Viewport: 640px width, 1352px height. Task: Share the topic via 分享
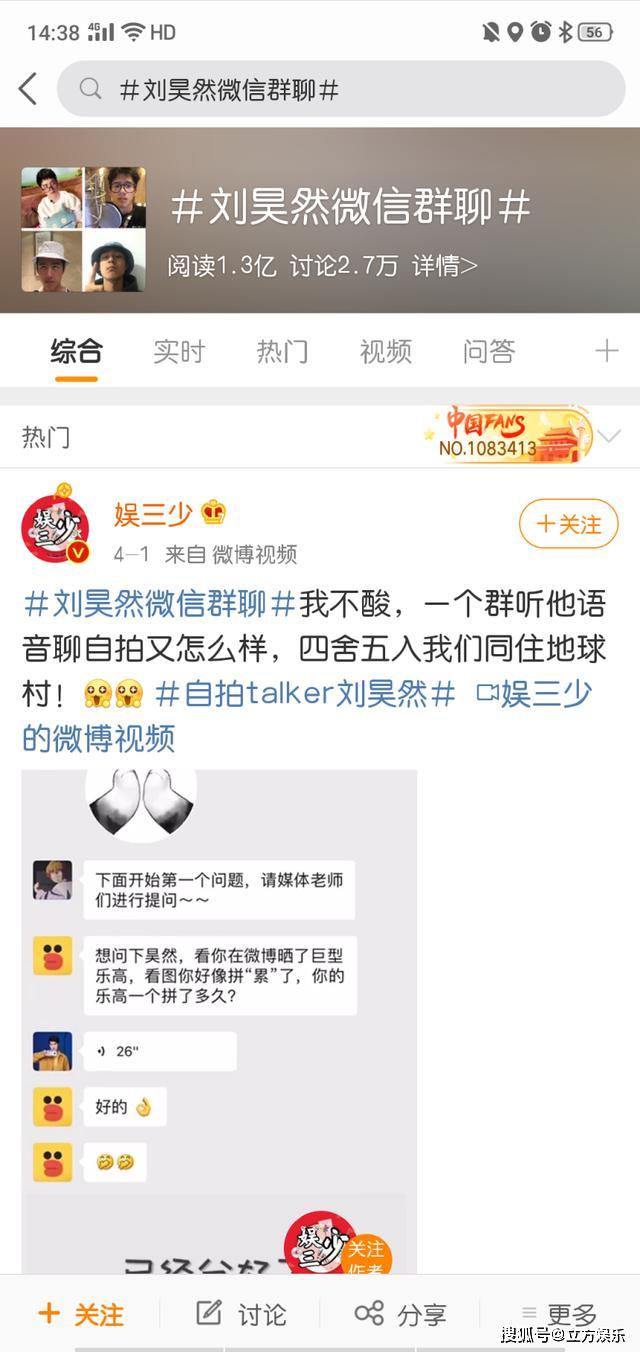(x=400, y=1314)
